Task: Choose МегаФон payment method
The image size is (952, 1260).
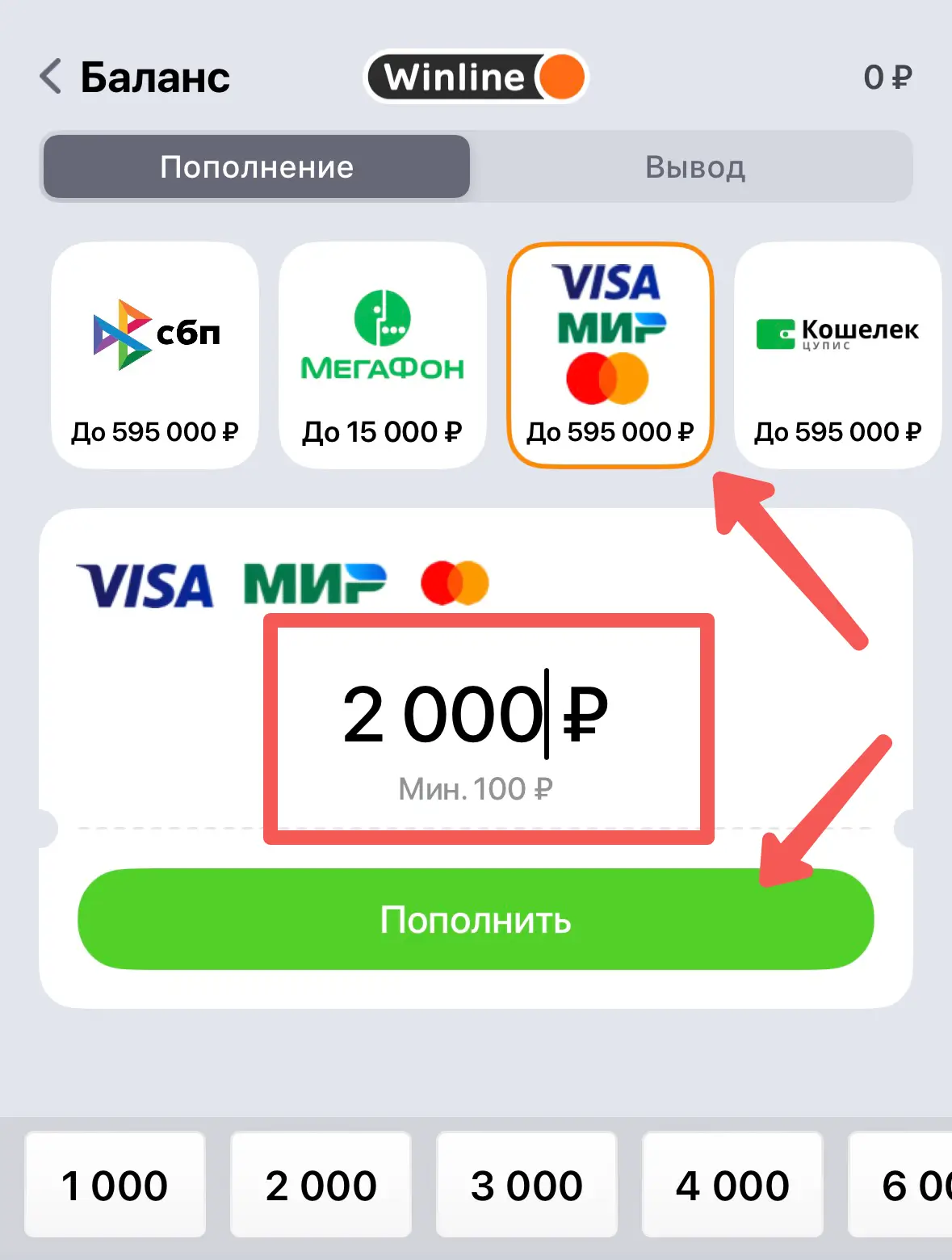Action: point(383,355)
